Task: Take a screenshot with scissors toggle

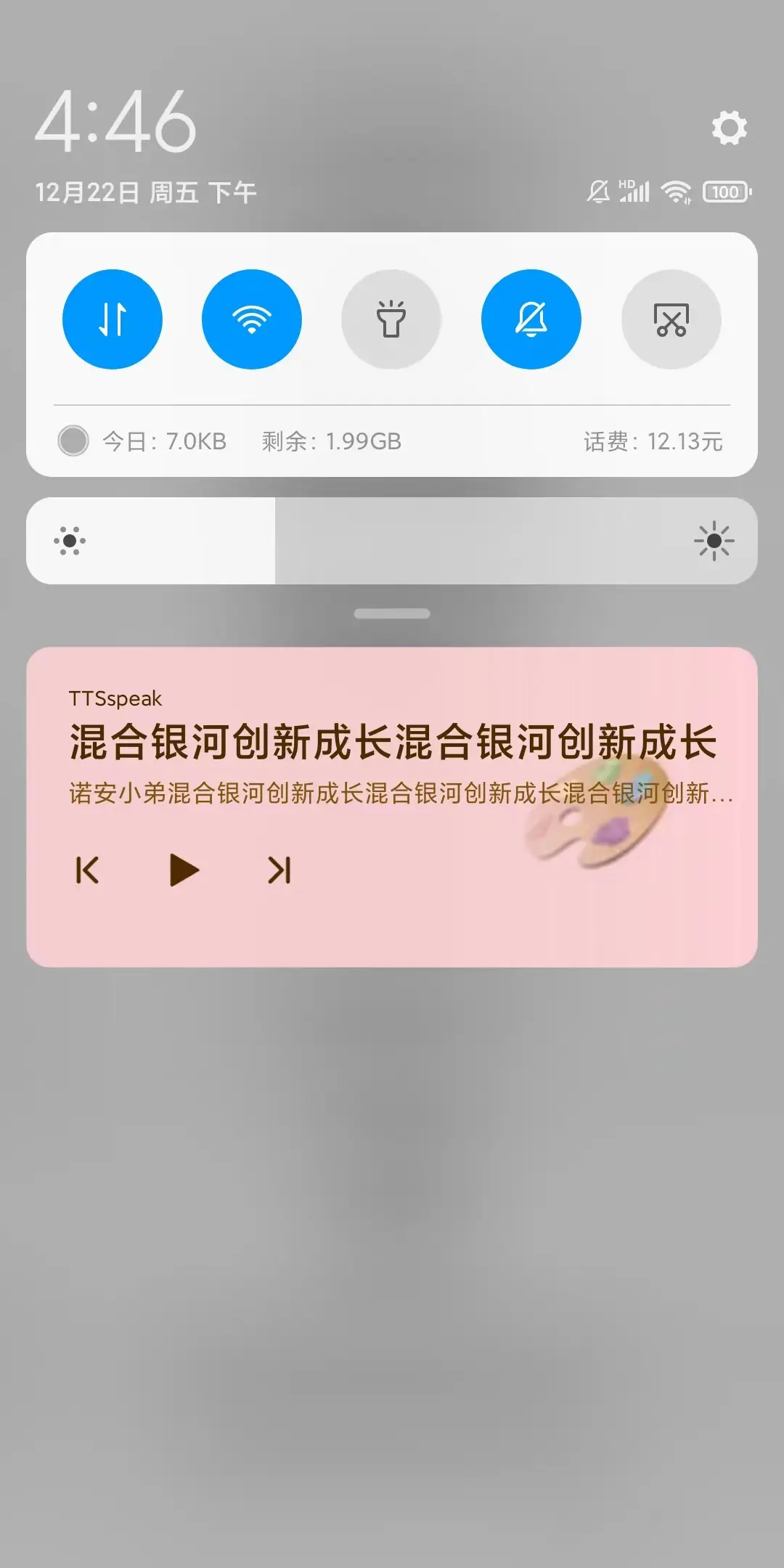Action: (671, 319)
